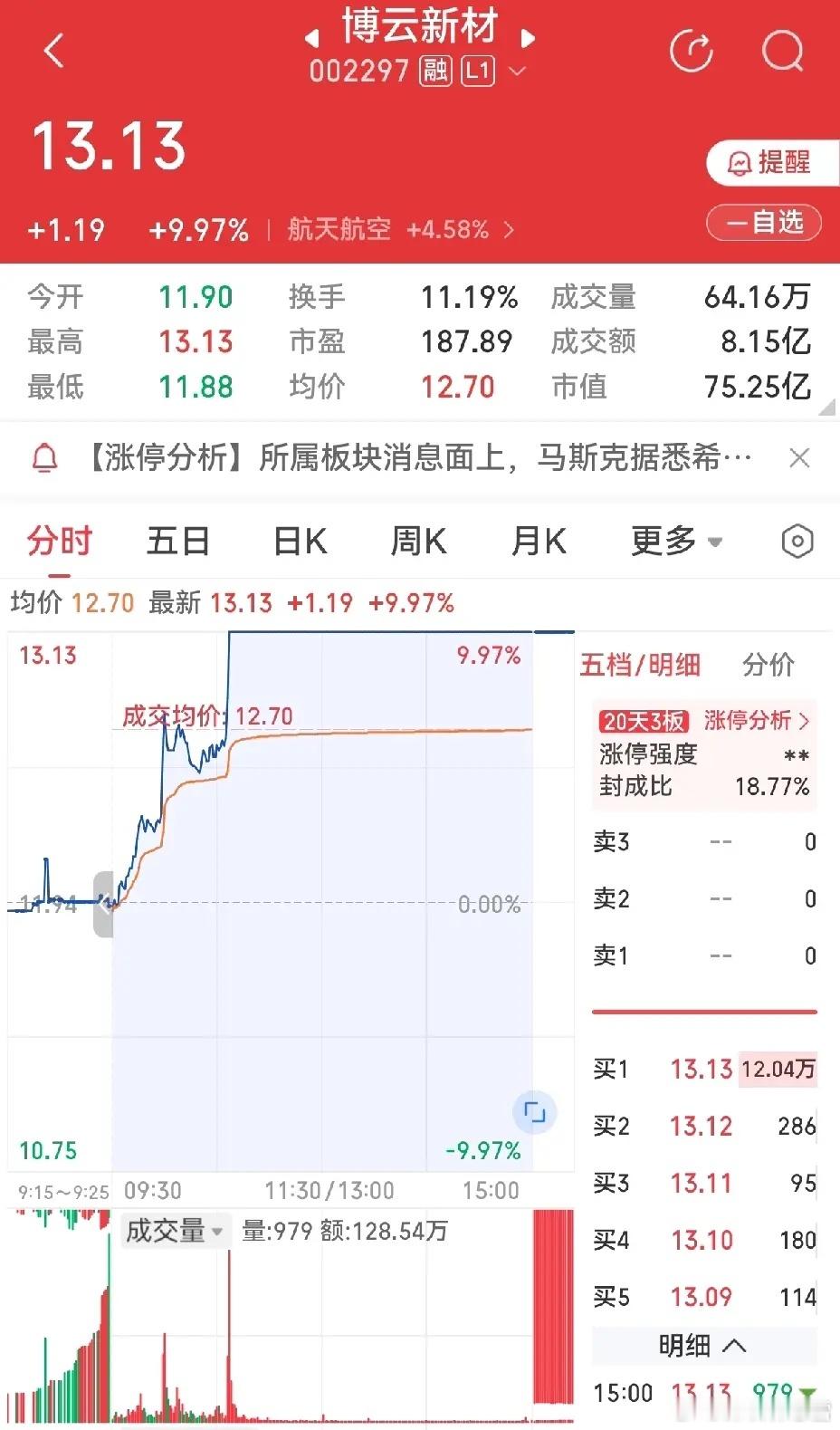Change the 成交量 indicator dropdown
The width and height of the screenshot is (840, 1430).
[x=173, y=1231]
